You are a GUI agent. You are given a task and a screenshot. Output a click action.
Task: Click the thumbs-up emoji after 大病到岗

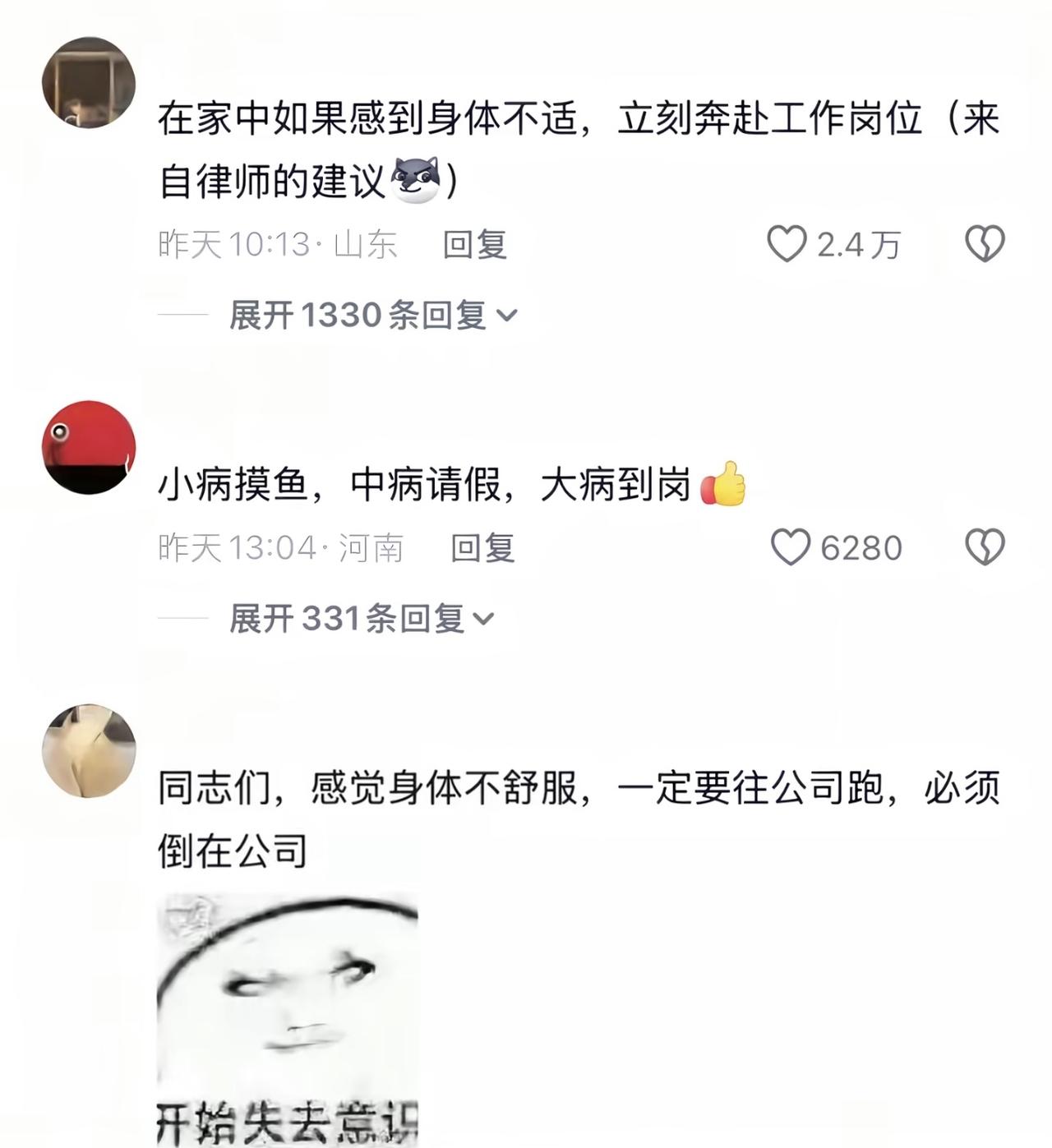(721, 487)
